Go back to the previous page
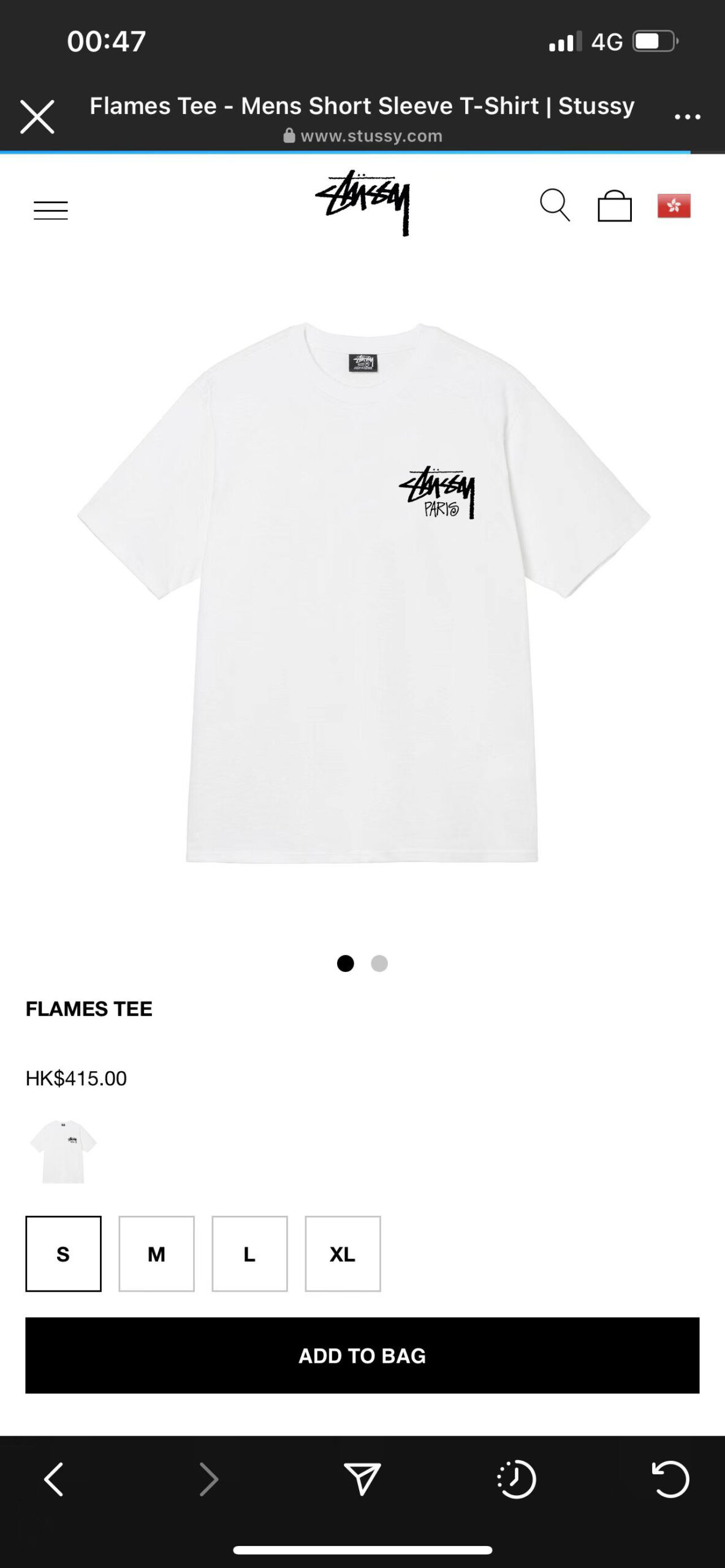 pyautogui.click(x=54, y=1479)
